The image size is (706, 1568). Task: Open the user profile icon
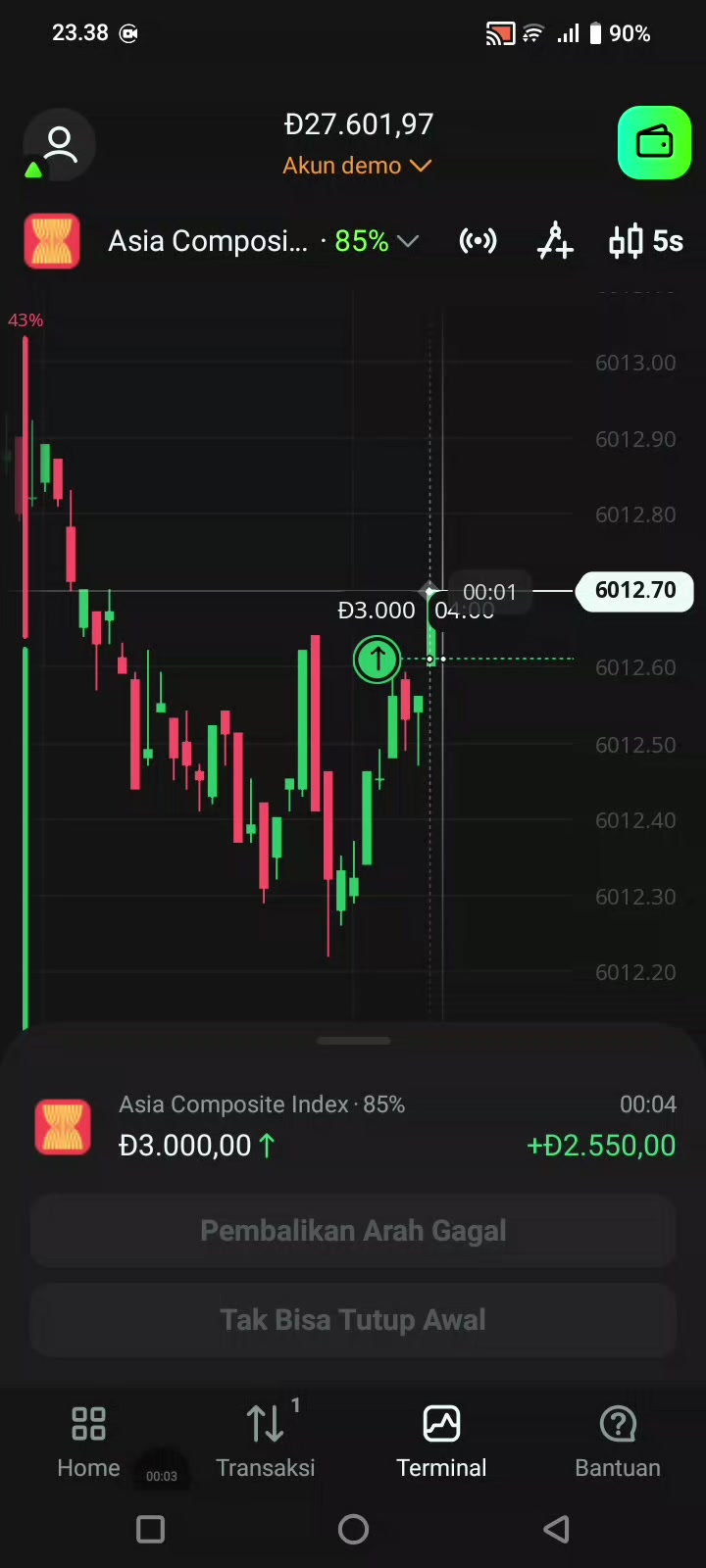pyautogui.click(x=59, y=144)
